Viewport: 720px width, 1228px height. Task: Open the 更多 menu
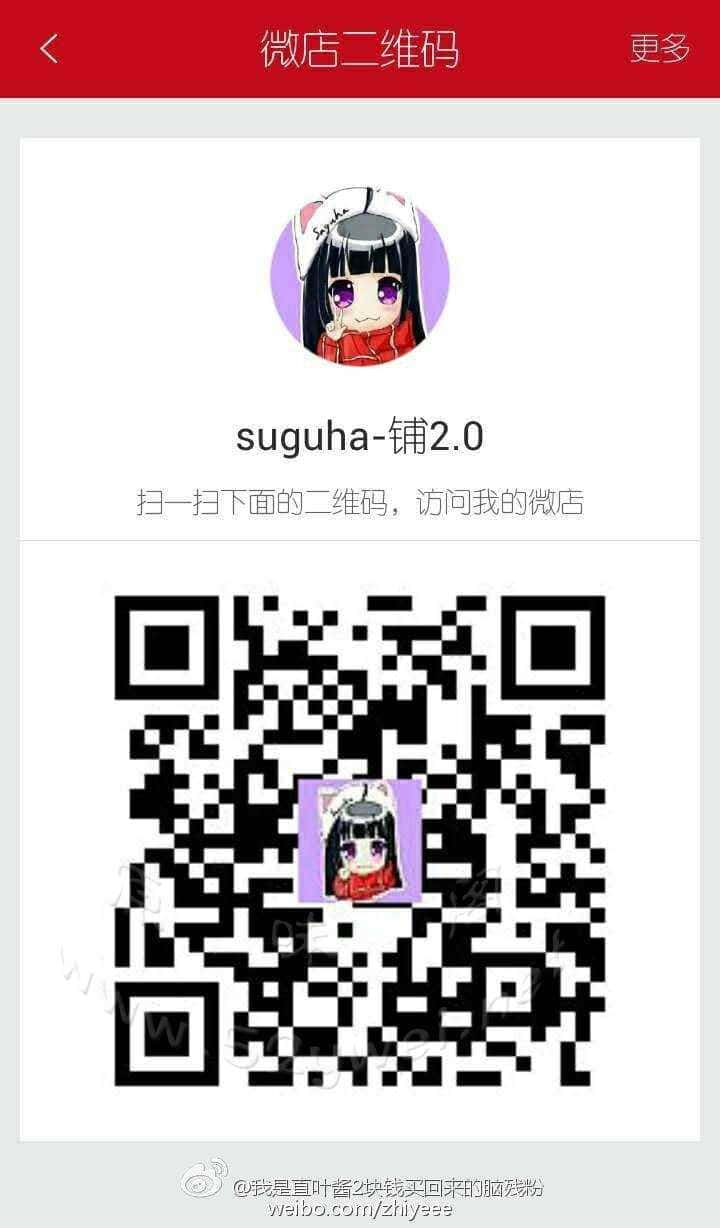(660, 48)
